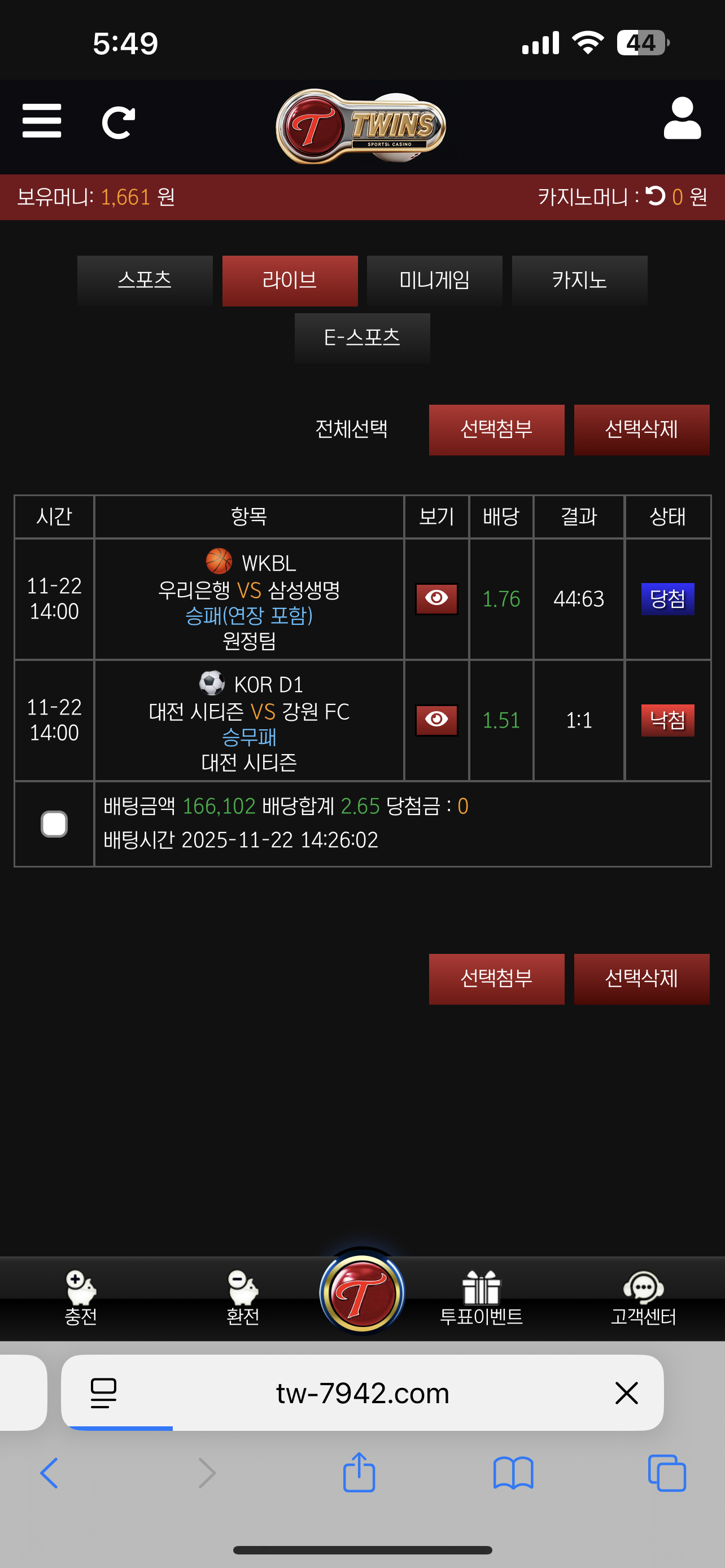Tap the lower 선택삭제 button

[x=641, y=979]
